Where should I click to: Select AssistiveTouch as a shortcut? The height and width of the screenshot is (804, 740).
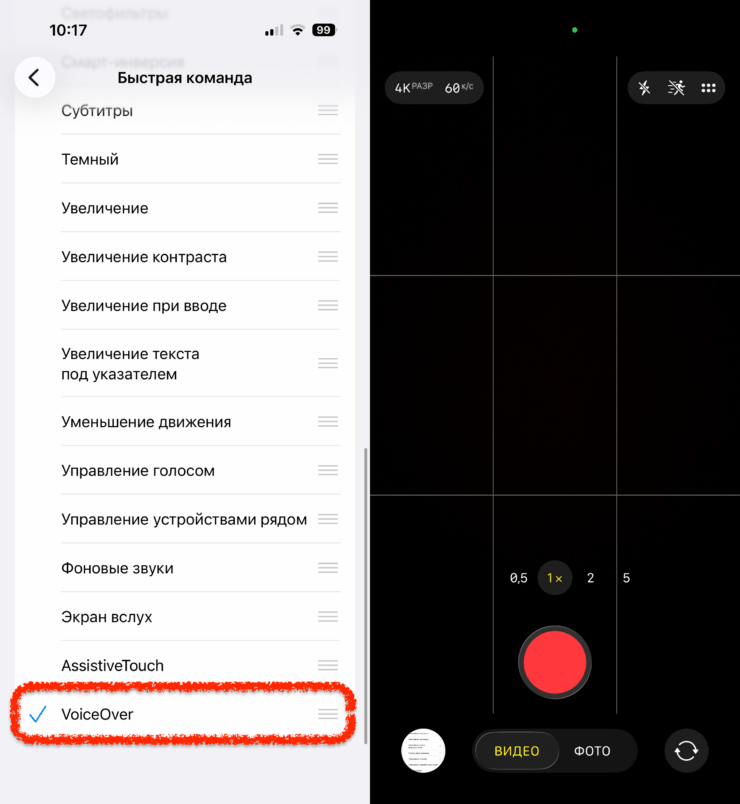tap(112, 665)
